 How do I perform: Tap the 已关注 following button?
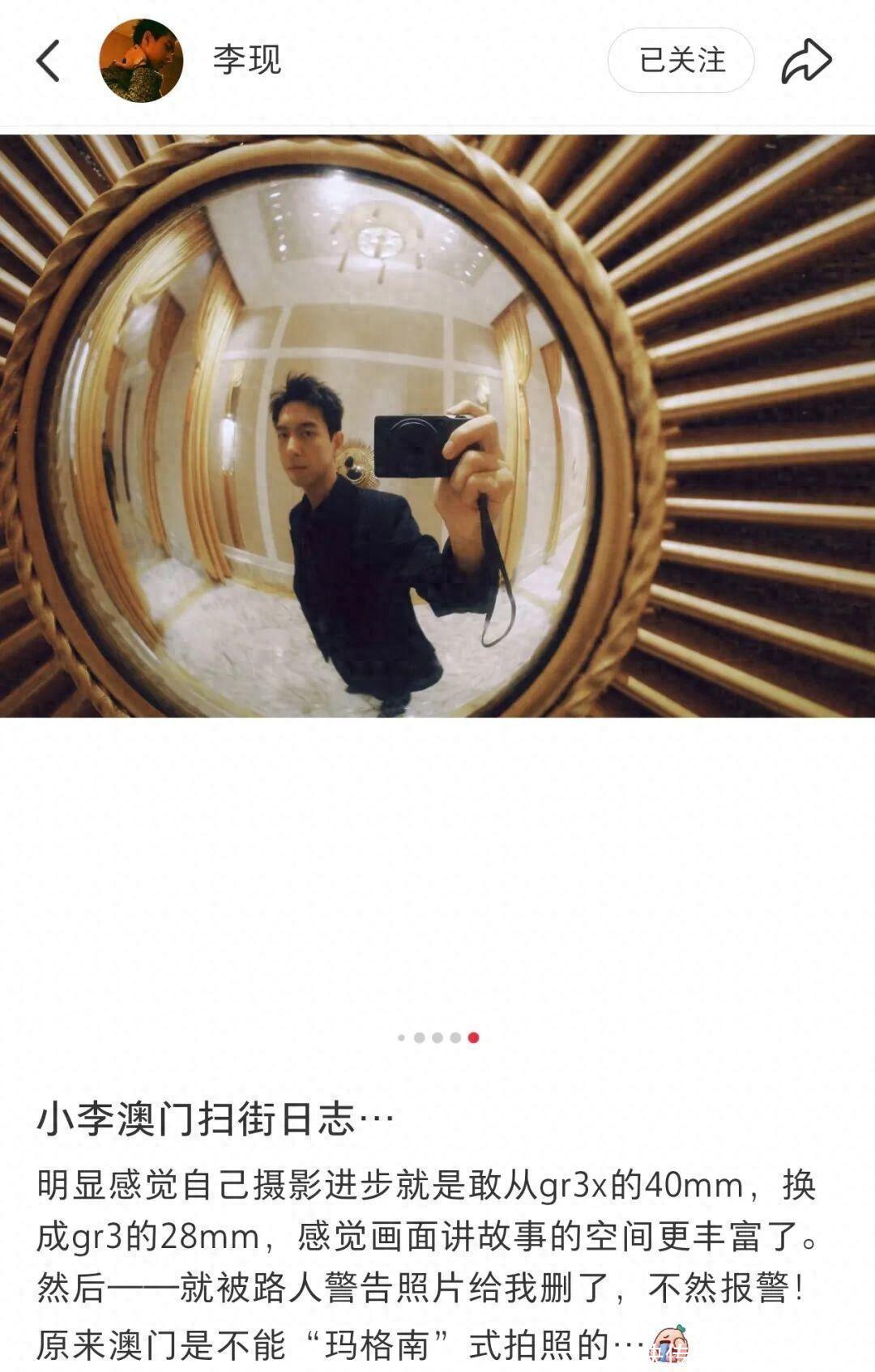click(681, 61)
